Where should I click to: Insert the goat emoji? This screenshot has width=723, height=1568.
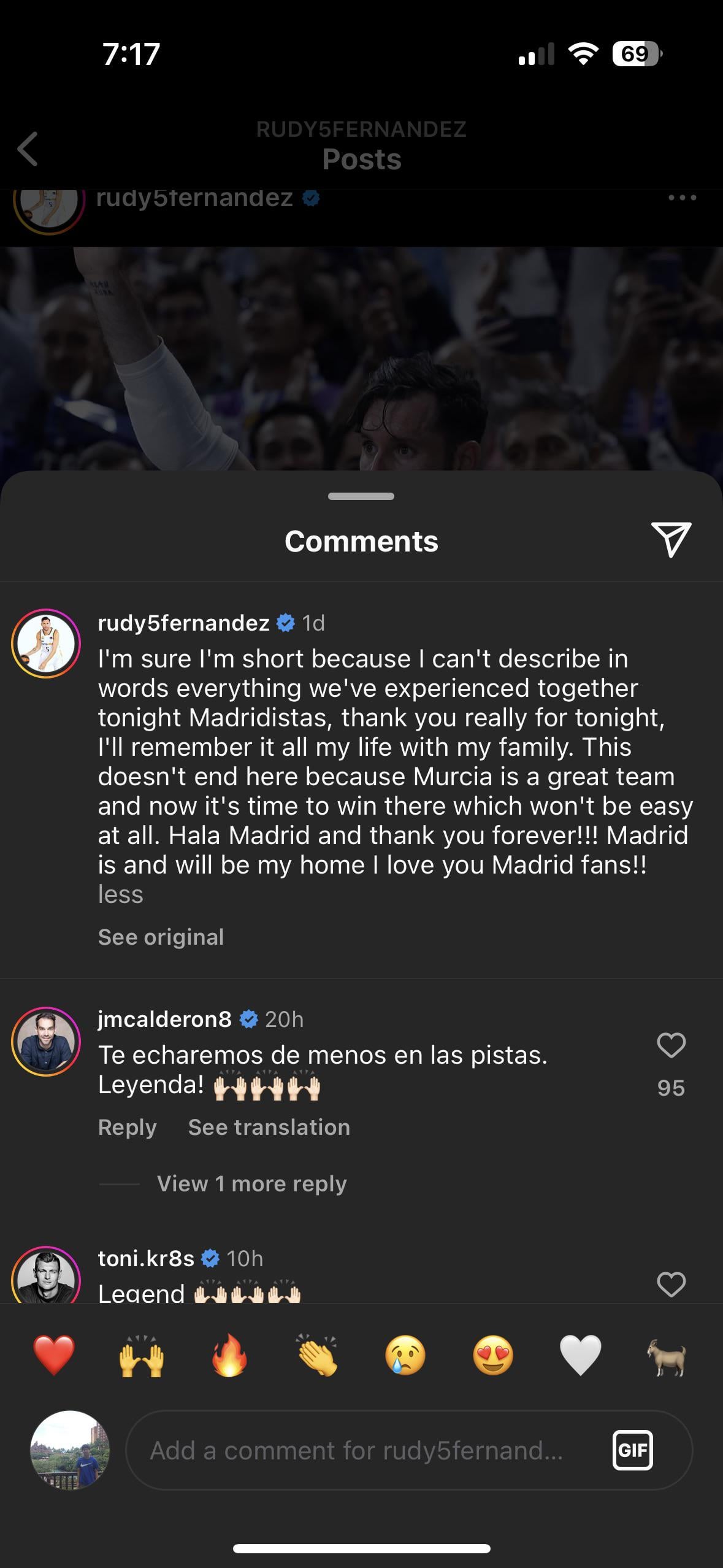(x=667, y=1355)
